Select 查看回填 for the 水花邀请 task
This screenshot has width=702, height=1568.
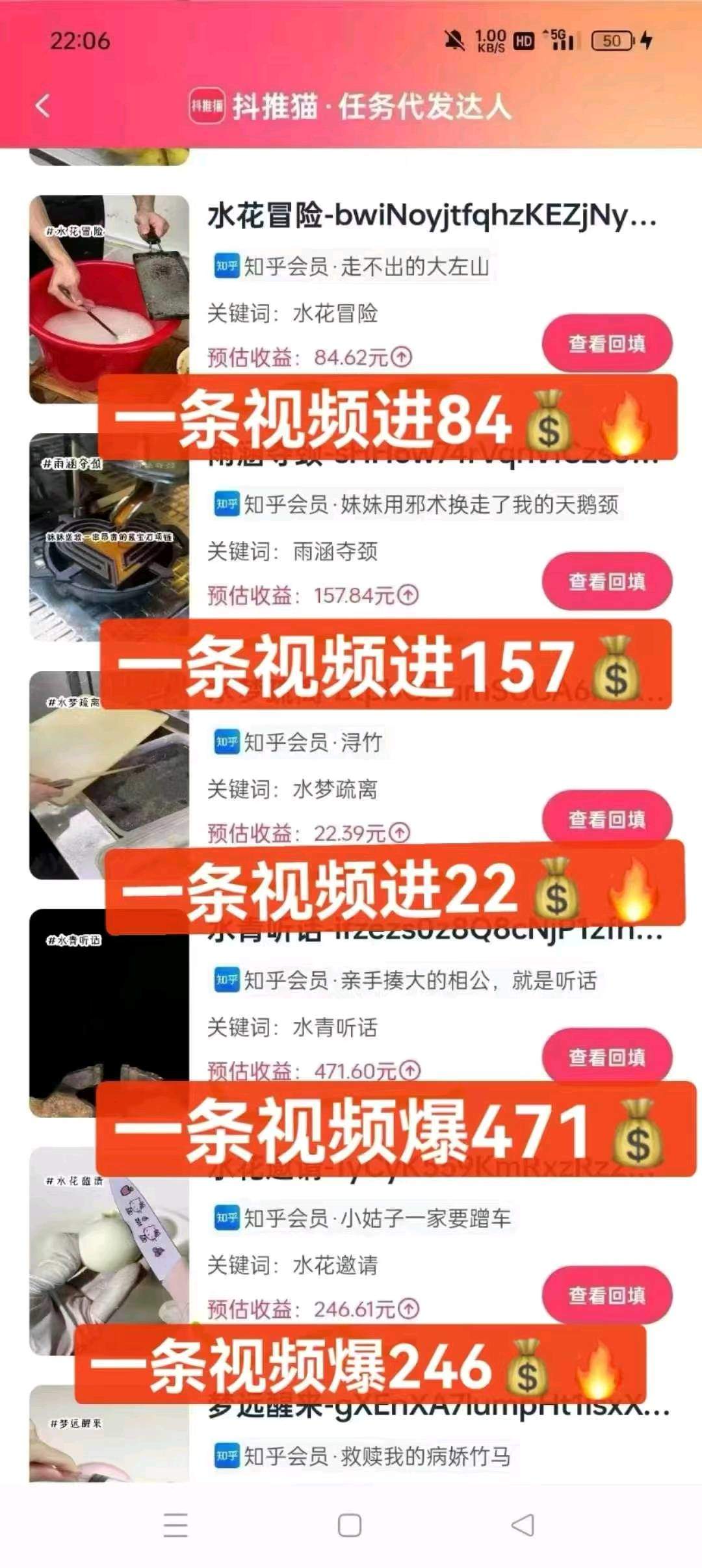pos(606,1295)
